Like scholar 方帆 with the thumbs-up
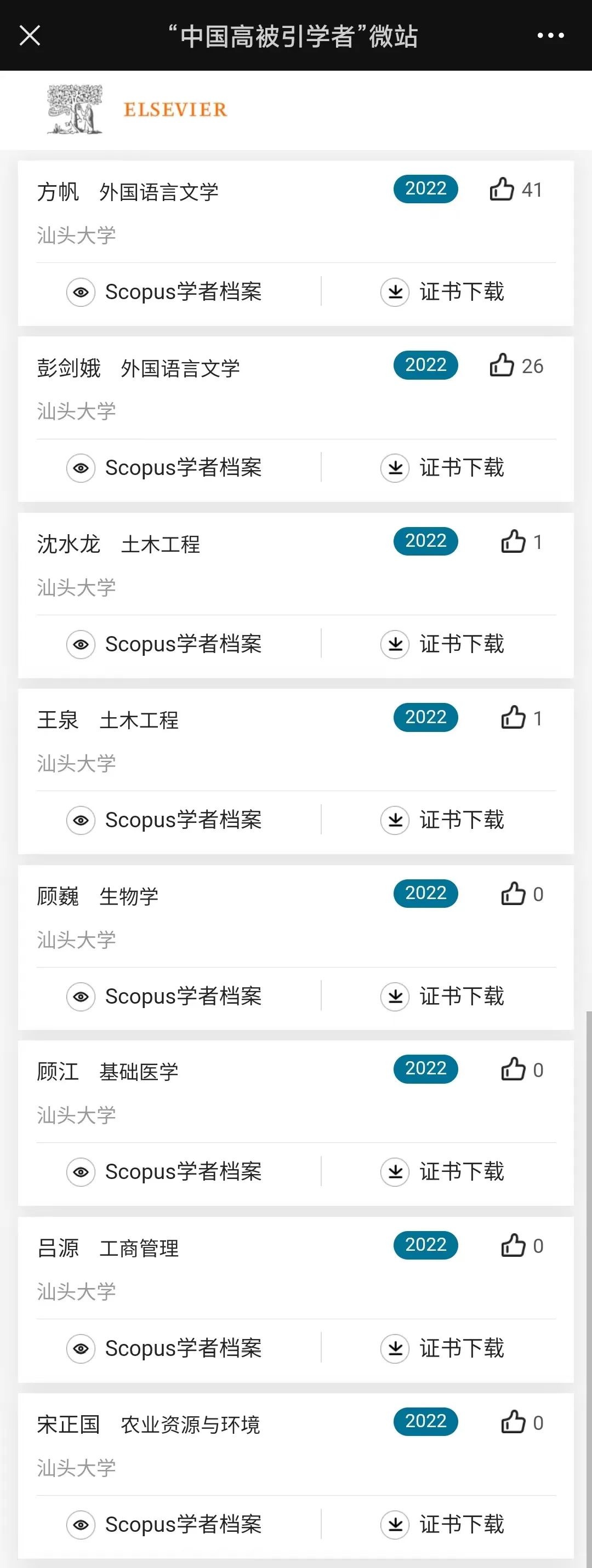 click(x=502, y=190)
